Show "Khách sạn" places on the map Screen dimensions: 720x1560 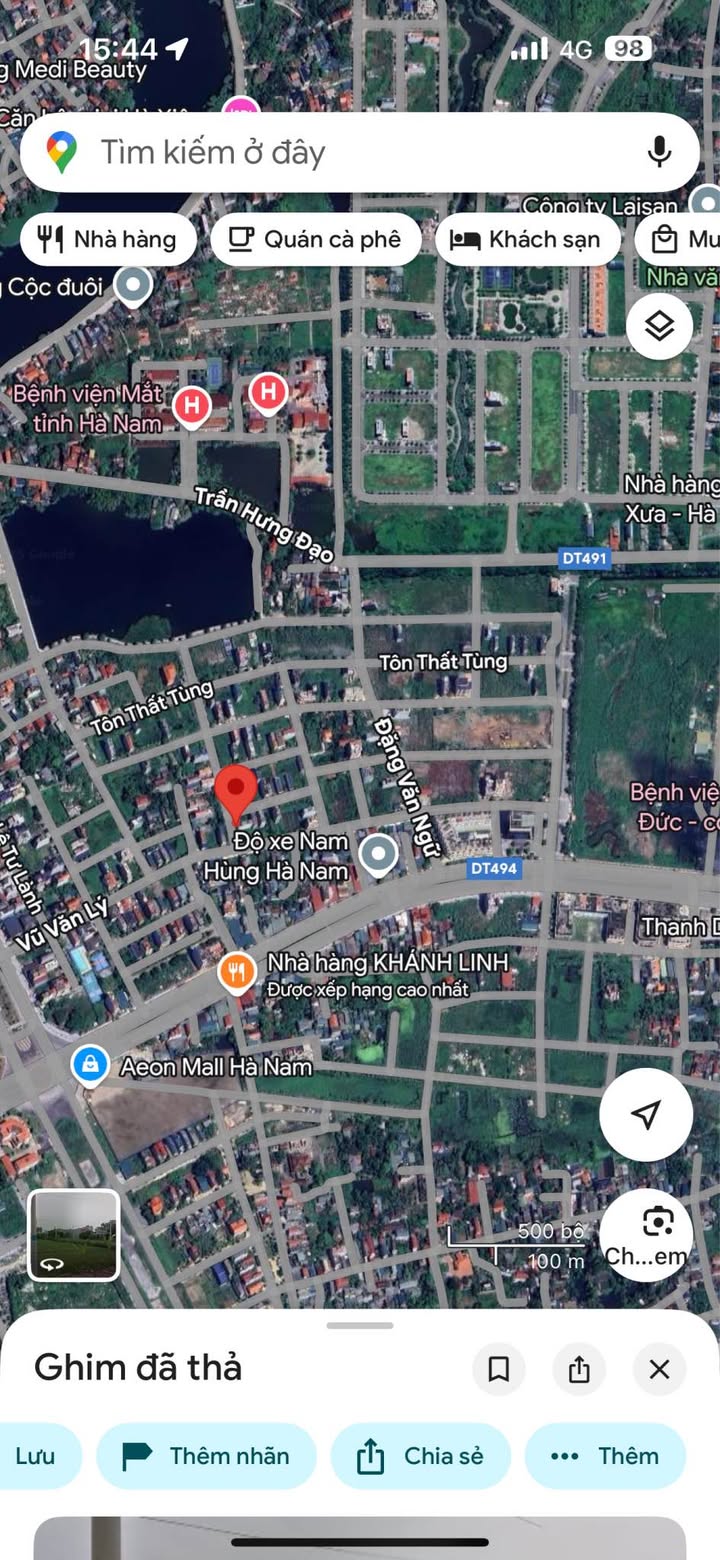point(527,240)
